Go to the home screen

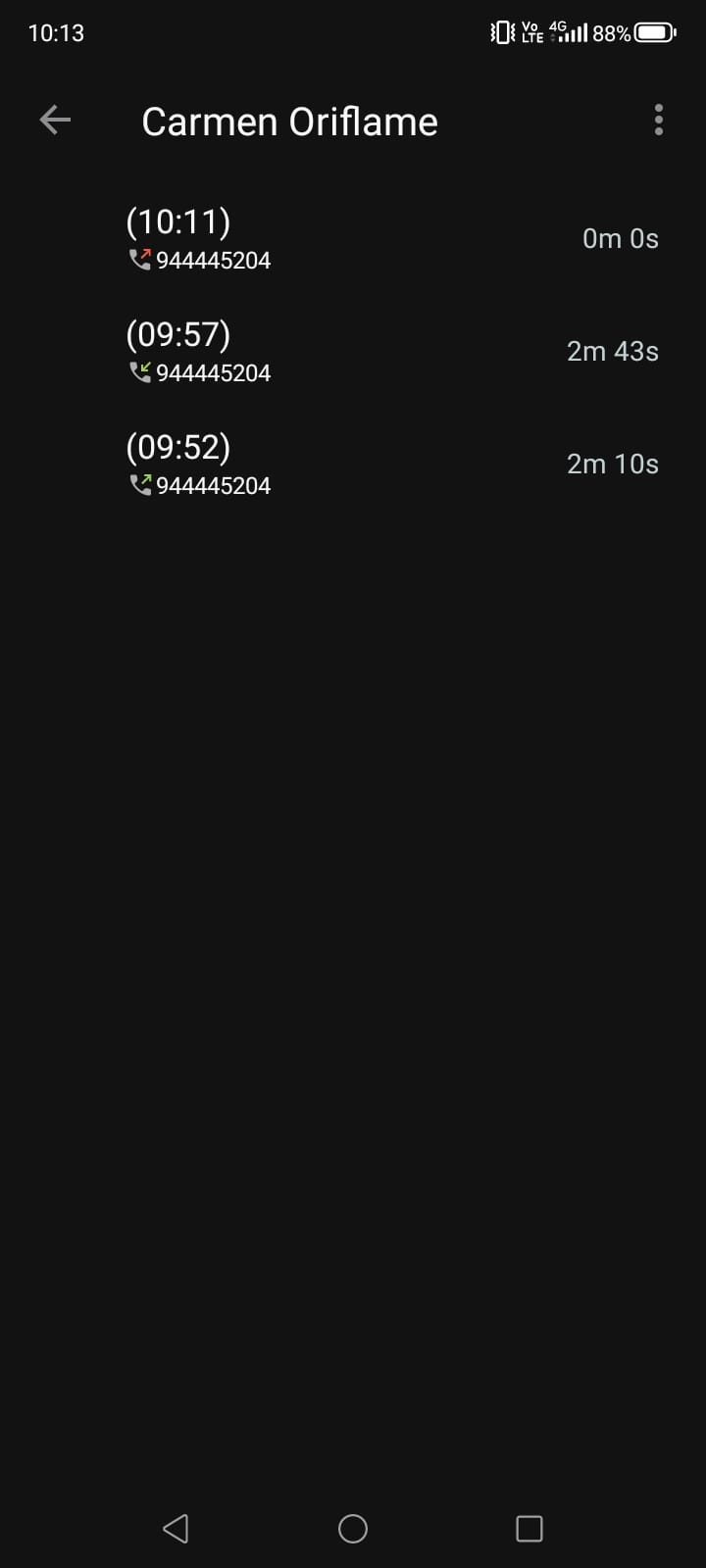pyautogui.click(x=353, y=1528)
